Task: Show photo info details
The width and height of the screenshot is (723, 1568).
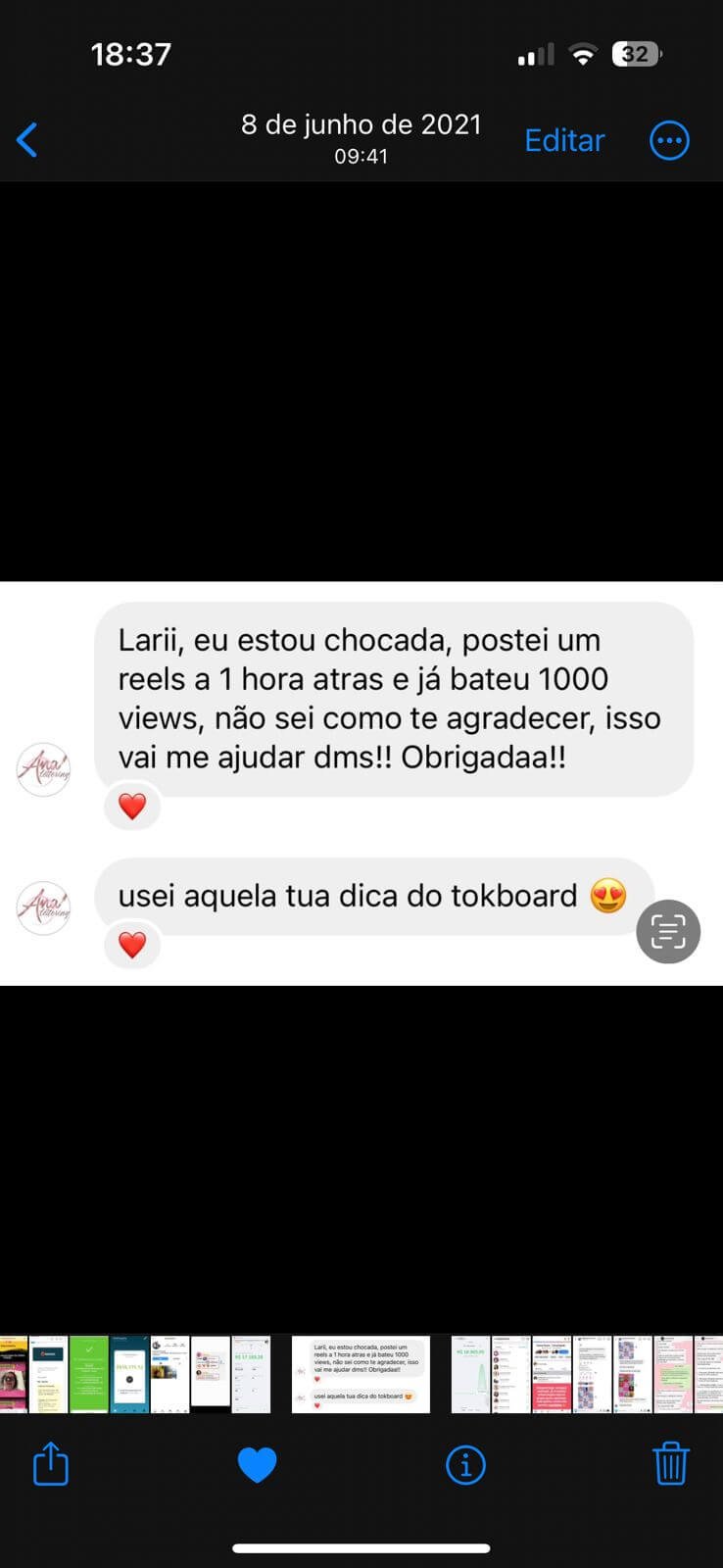Action: pyautogui.click(x=465, y=1465)
